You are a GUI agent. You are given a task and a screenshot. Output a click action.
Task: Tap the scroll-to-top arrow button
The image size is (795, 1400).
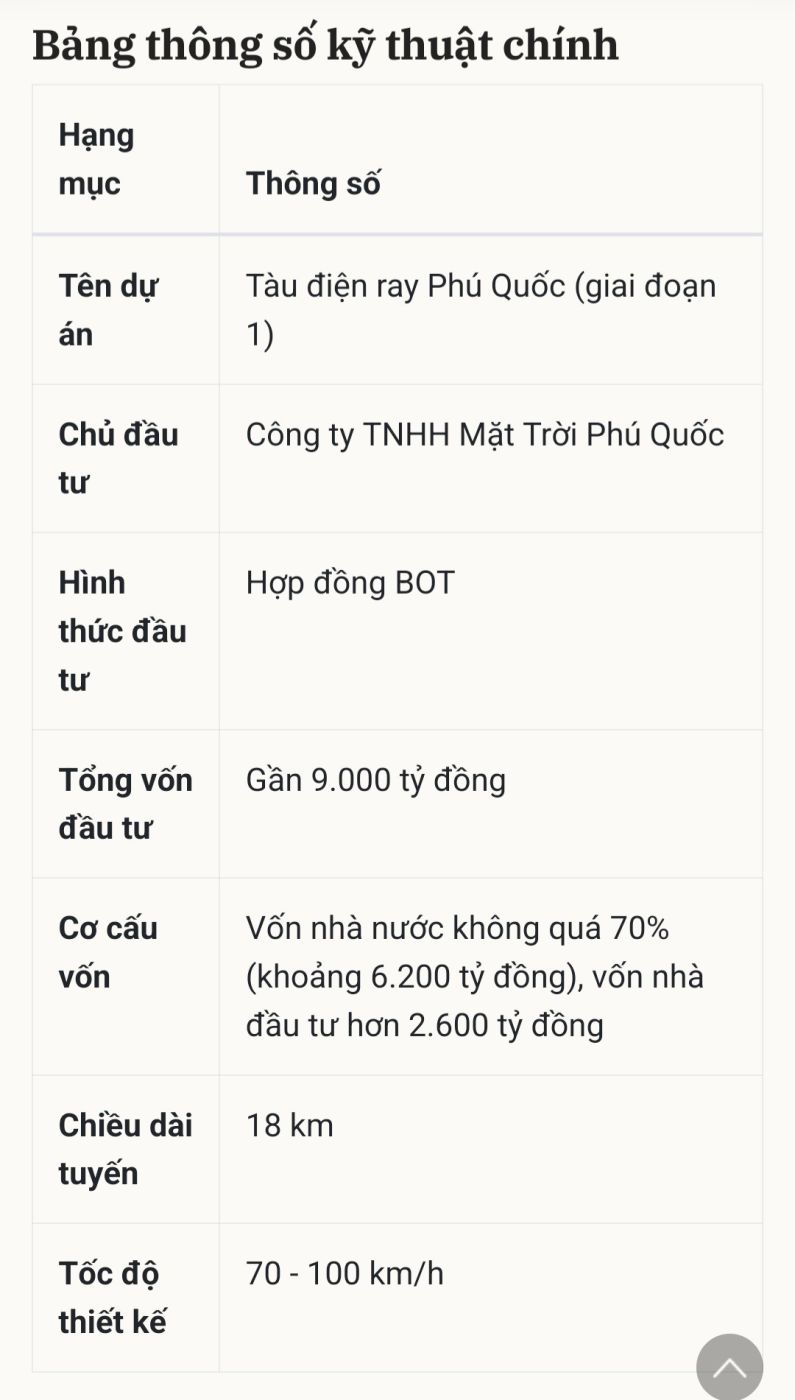point(729,1366)
